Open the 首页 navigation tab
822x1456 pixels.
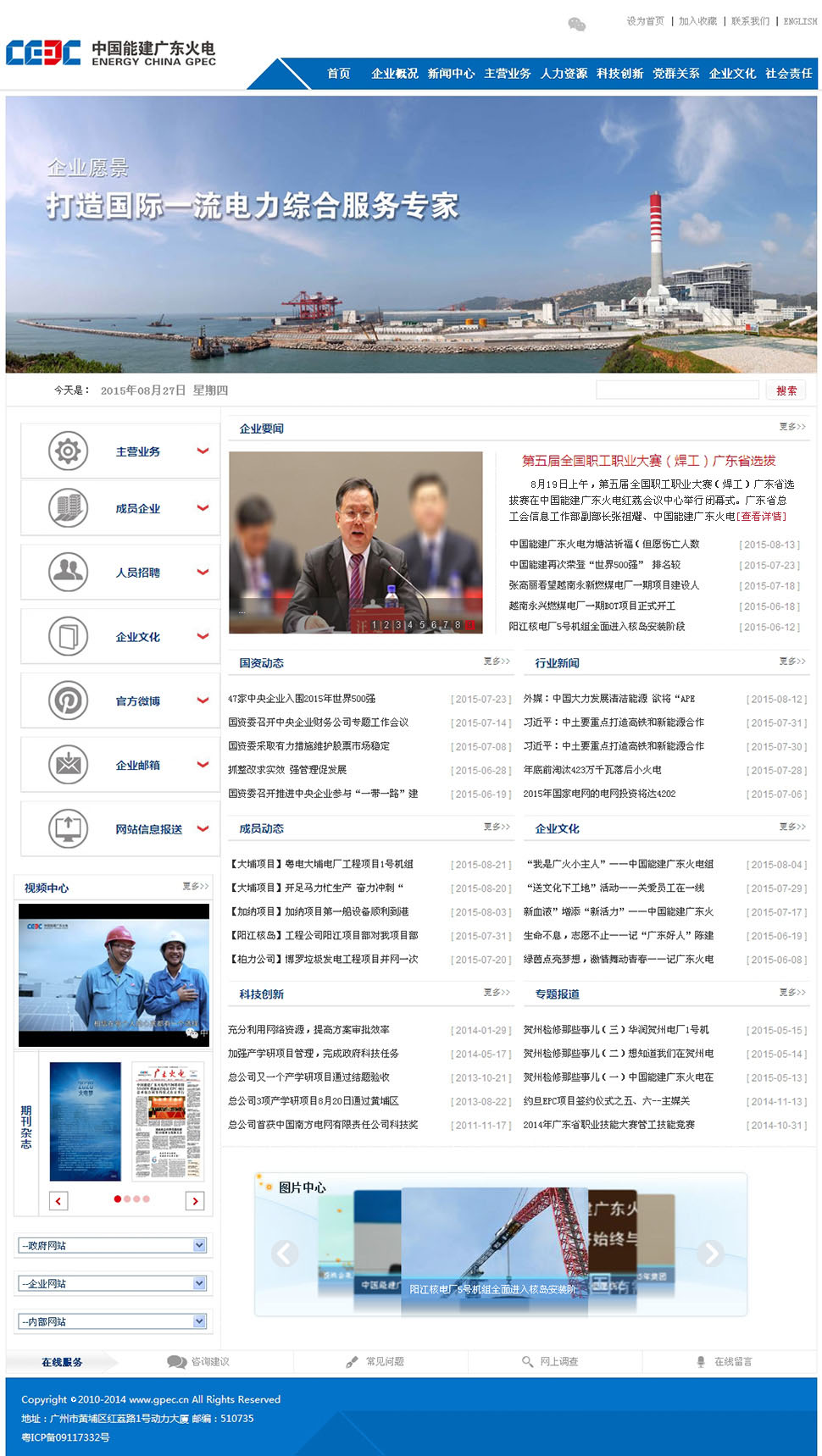(x=338, y=74)
